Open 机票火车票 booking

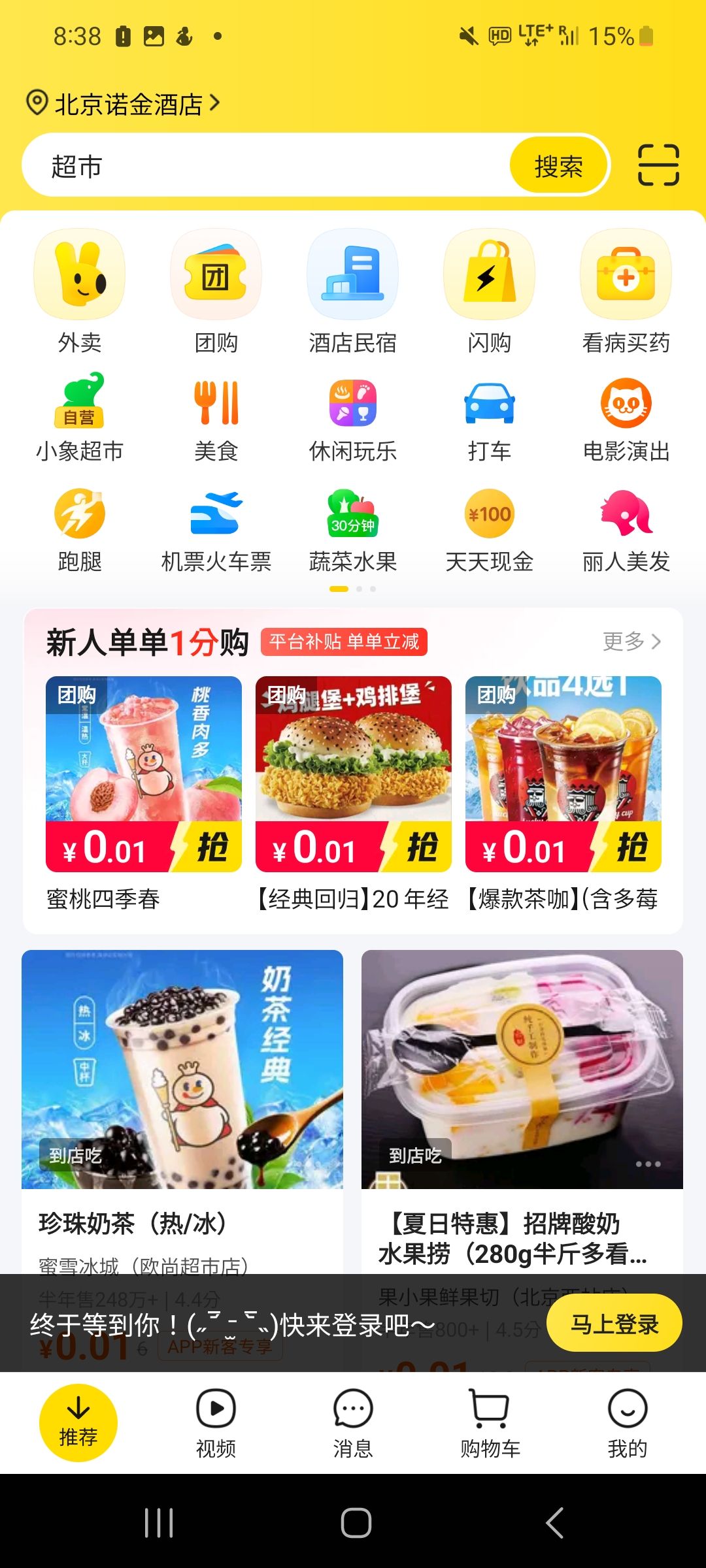click(216, 526)
